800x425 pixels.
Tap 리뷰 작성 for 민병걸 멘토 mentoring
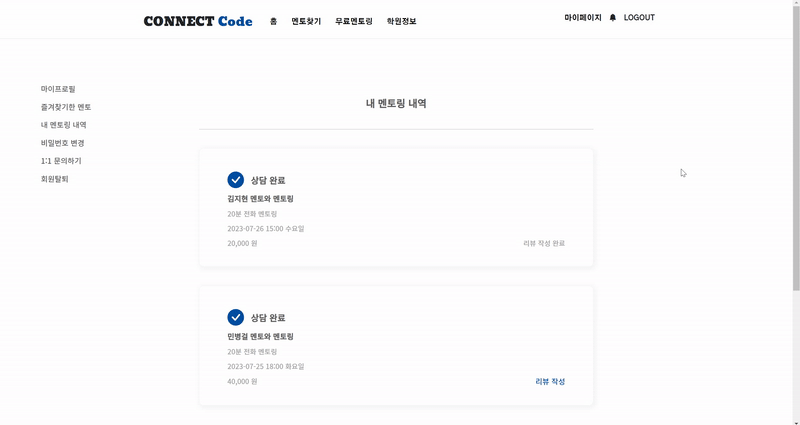coord(550,381)
